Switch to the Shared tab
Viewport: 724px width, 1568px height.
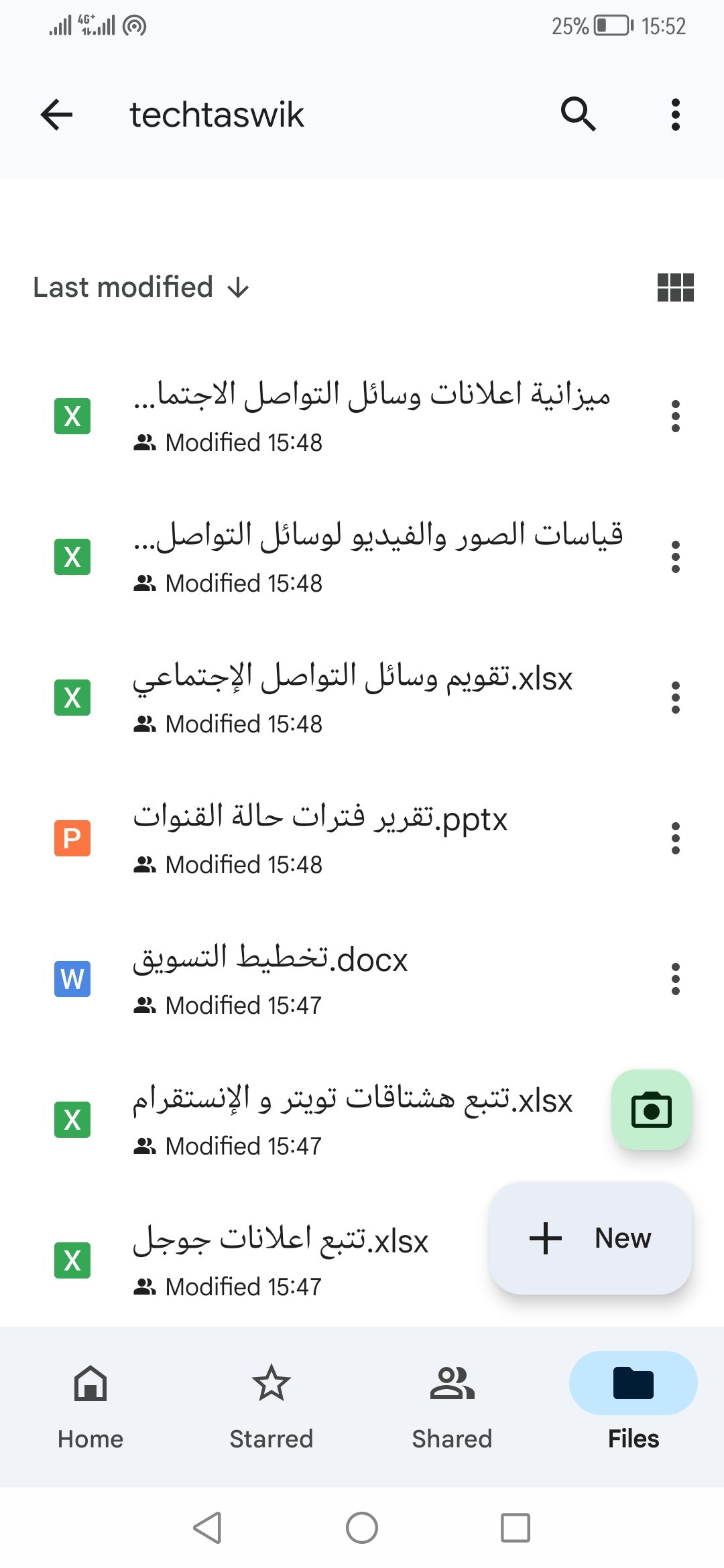tap(452, 1407)
